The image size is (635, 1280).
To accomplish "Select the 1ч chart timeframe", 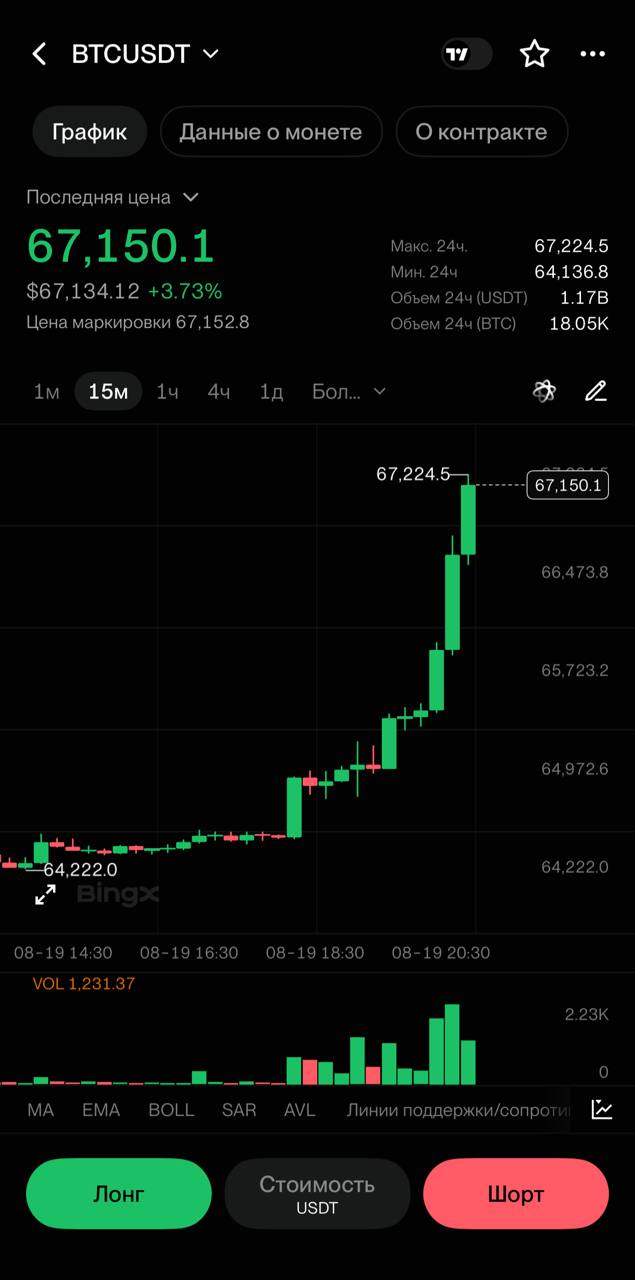I will [x=167, y=391].
